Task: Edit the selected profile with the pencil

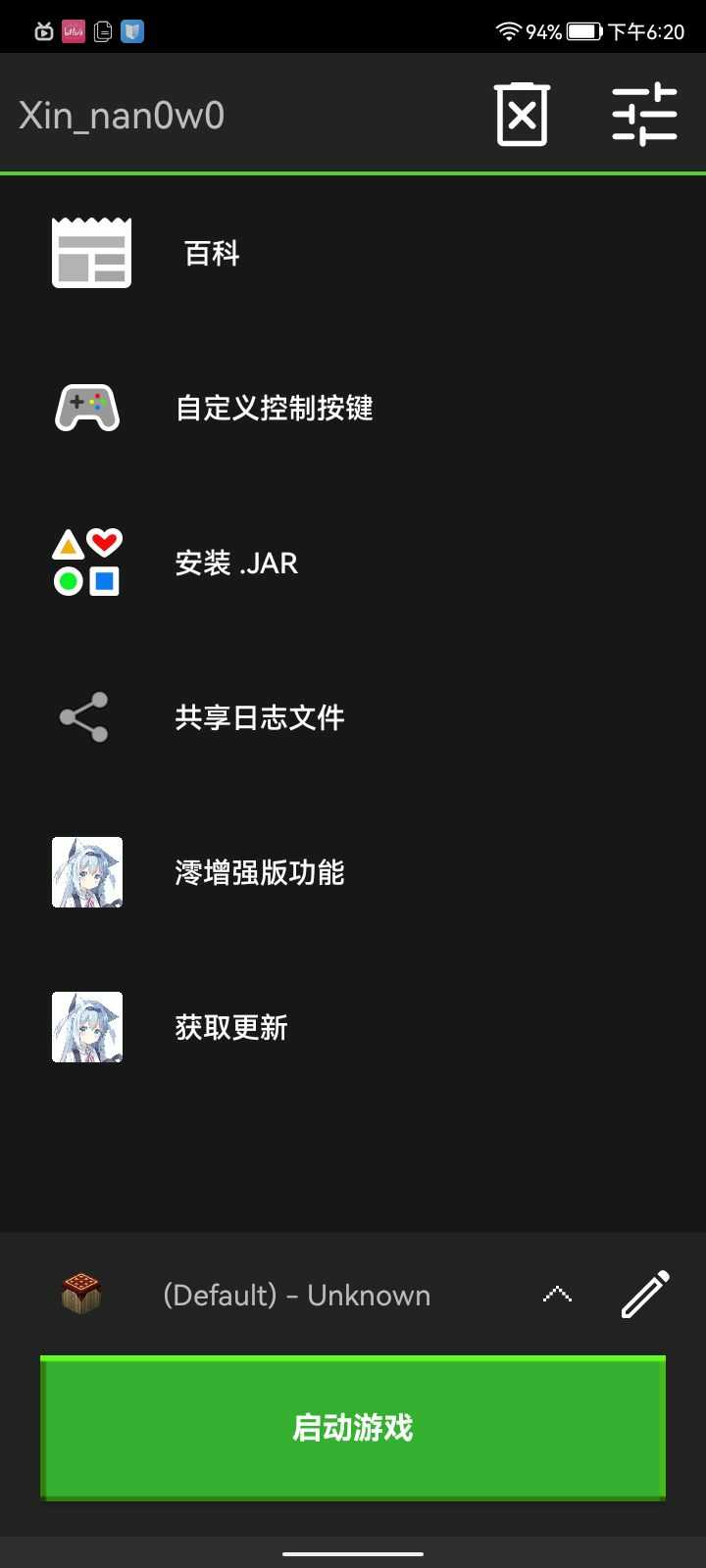Action: pos(645,1295)
